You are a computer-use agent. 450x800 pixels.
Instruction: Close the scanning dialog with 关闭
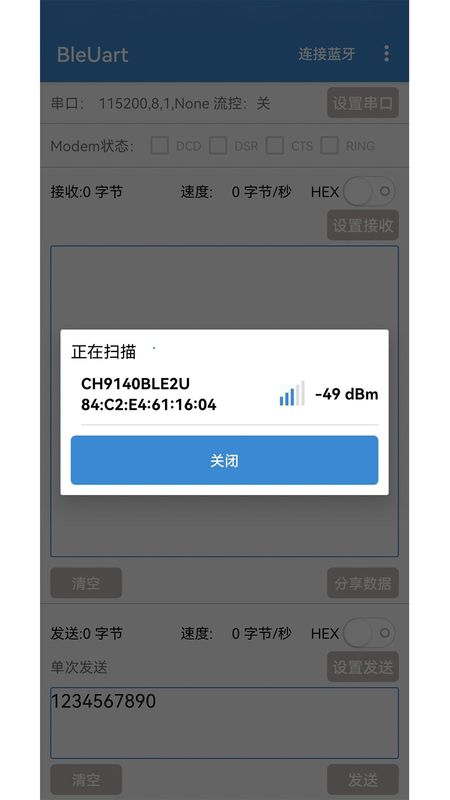coord(224,460)
